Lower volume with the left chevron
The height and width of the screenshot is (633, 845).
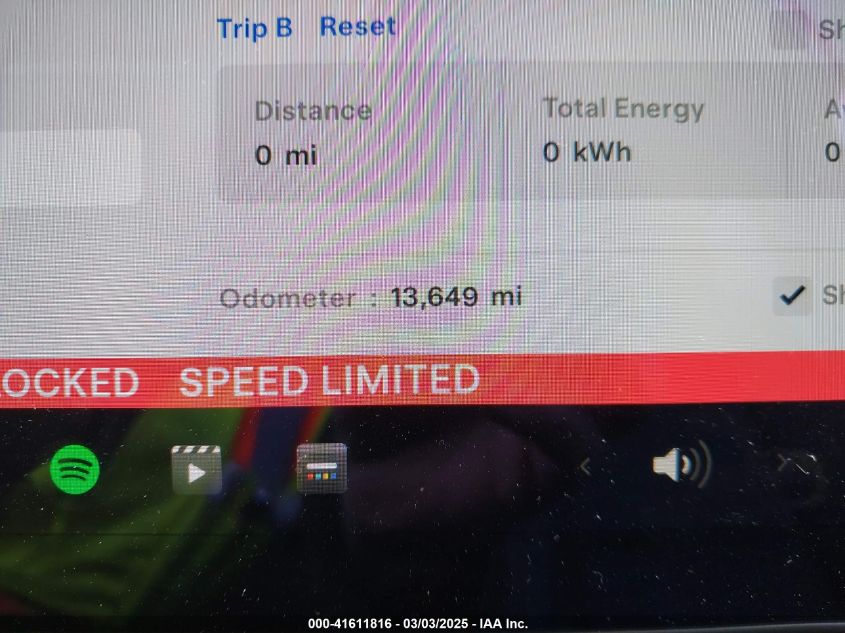tap(585, 466)
